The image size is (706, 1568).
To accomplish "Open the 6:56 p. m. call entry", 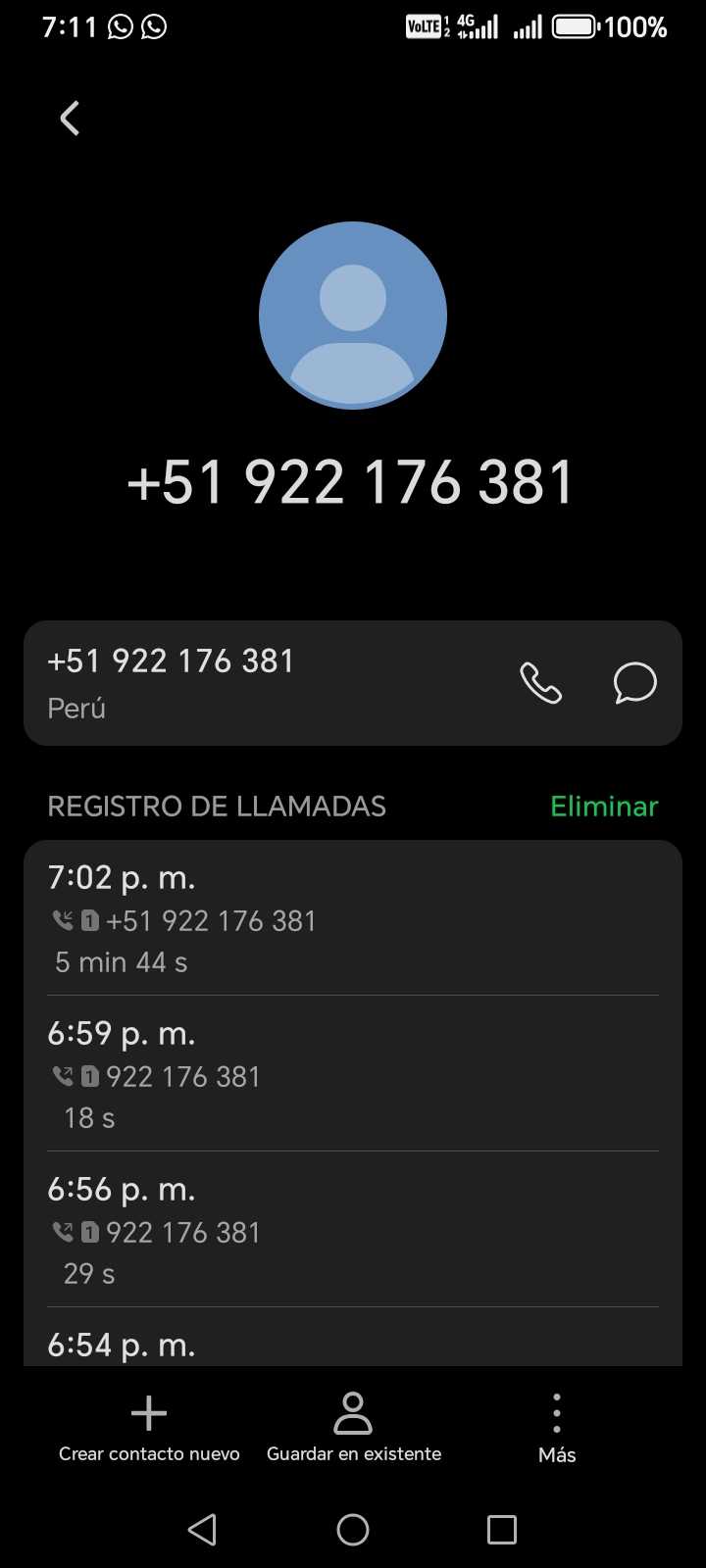I will coord(353,1230).
